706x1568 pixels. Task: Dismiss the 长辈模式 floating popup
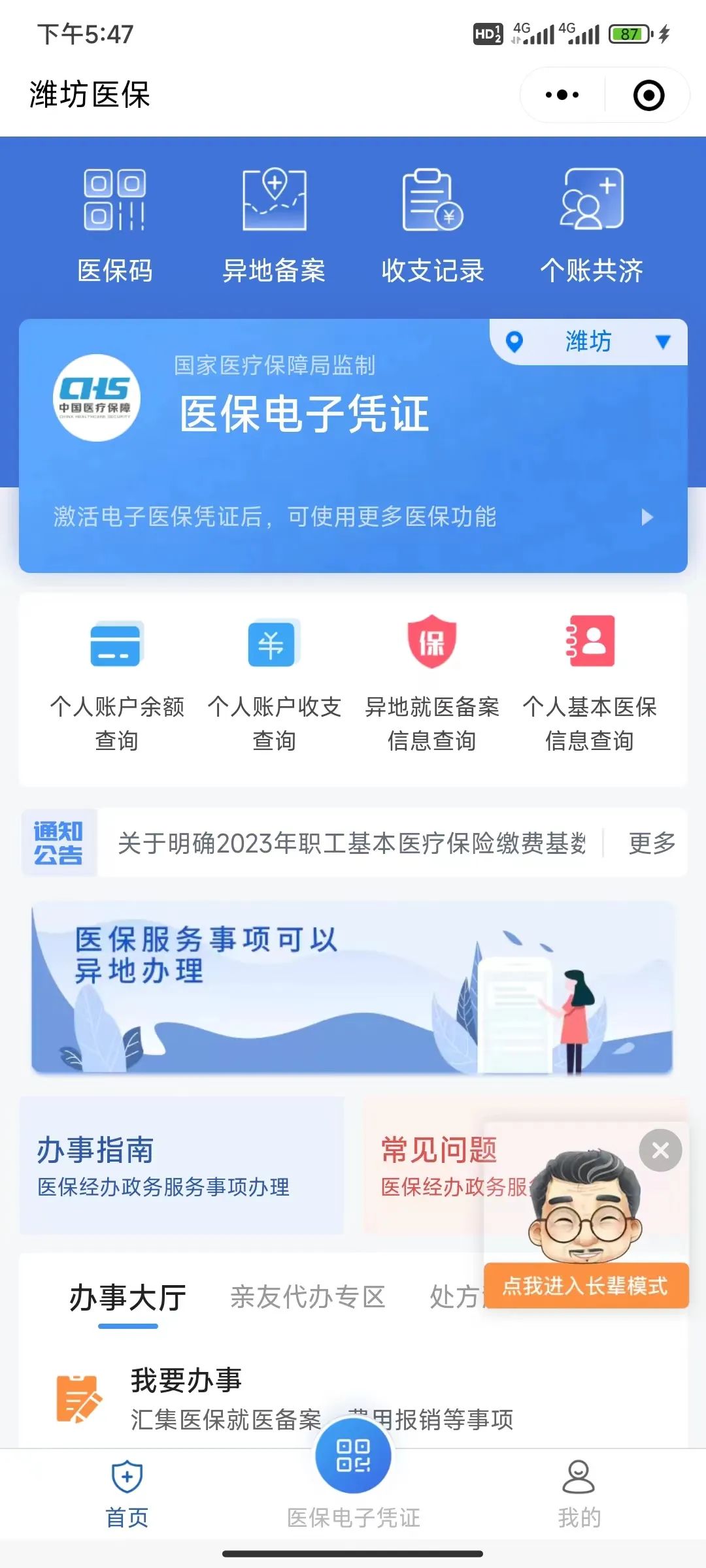660,1150
